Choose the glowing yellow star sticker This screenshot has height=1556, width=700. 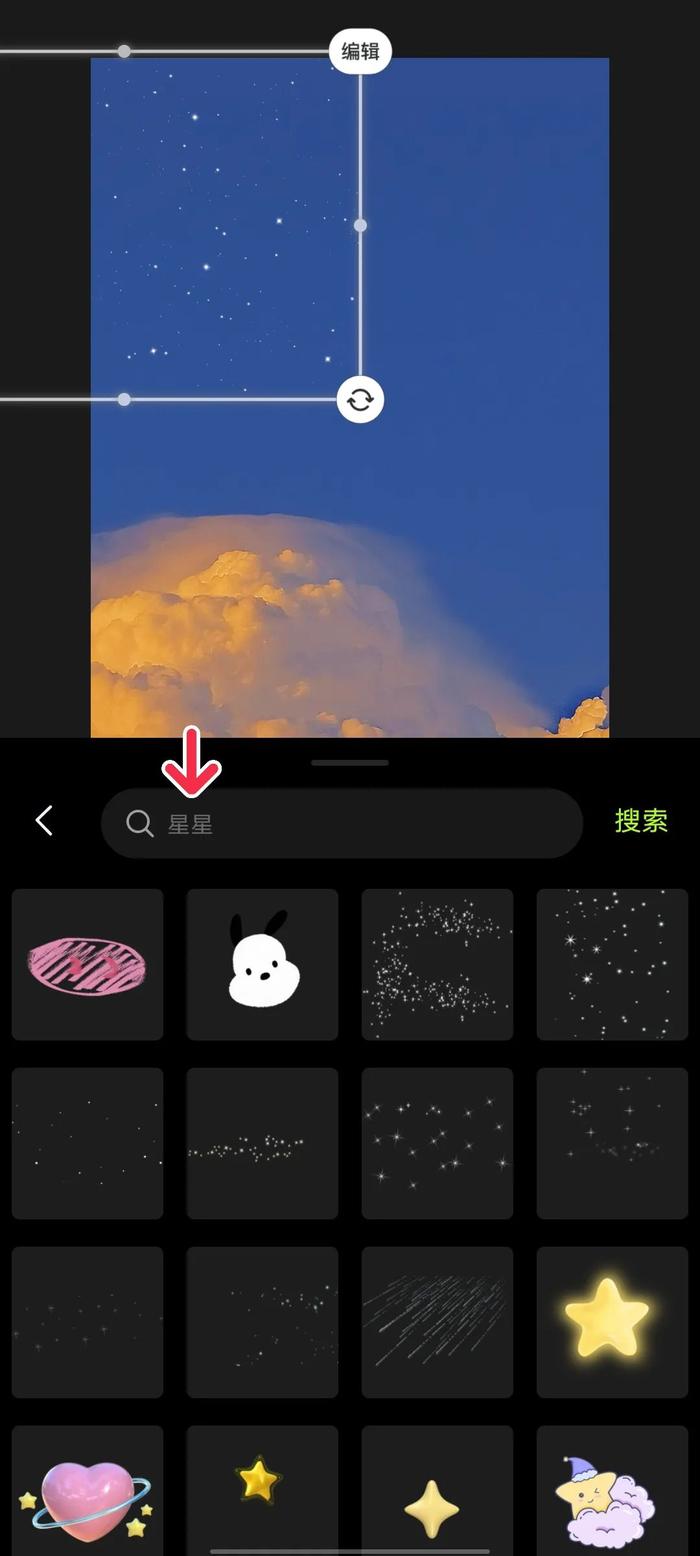tap(612, 1322)
